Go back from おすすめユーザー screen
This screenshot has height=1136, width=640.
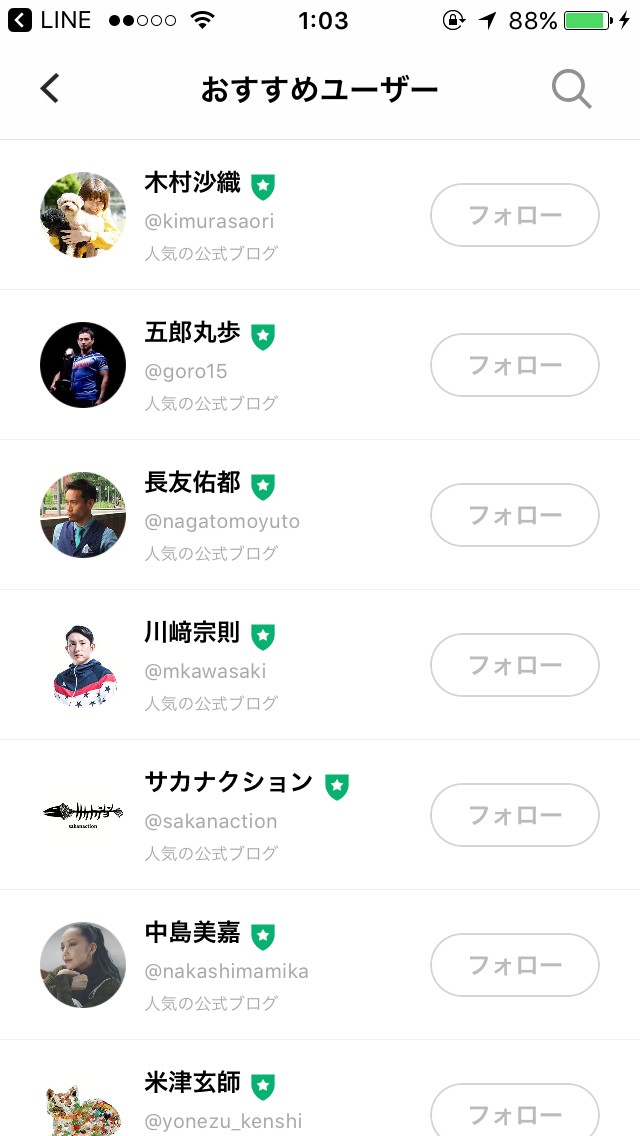point(50,89)
